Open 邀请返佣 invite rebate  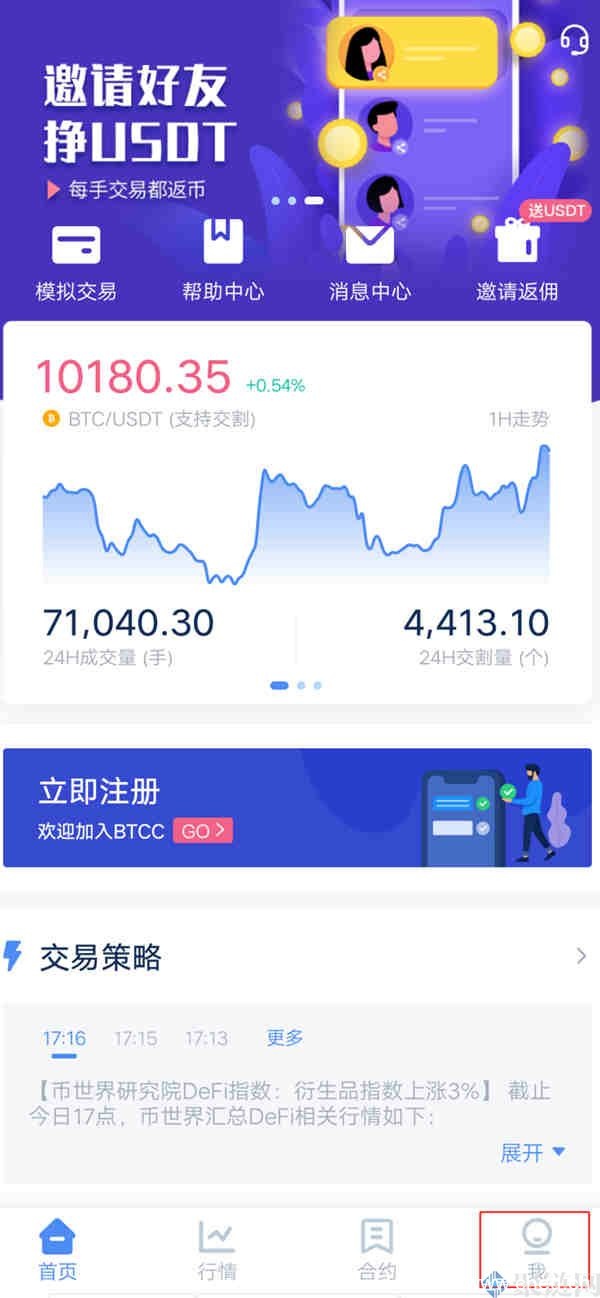point(517,262)
